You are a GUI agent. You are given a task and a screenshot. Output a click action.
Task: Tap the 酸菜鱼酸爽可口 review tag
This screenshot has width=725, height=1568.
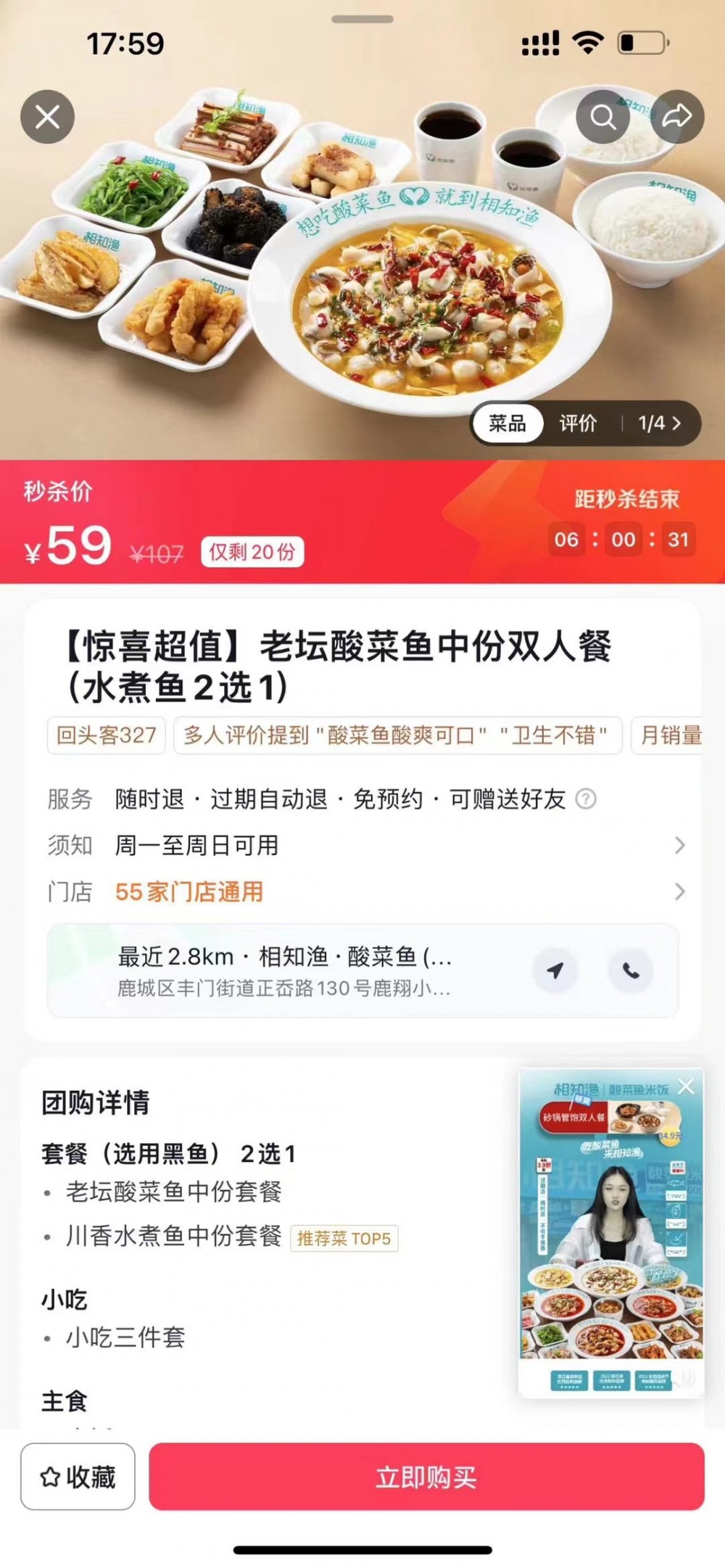point(397,735)
